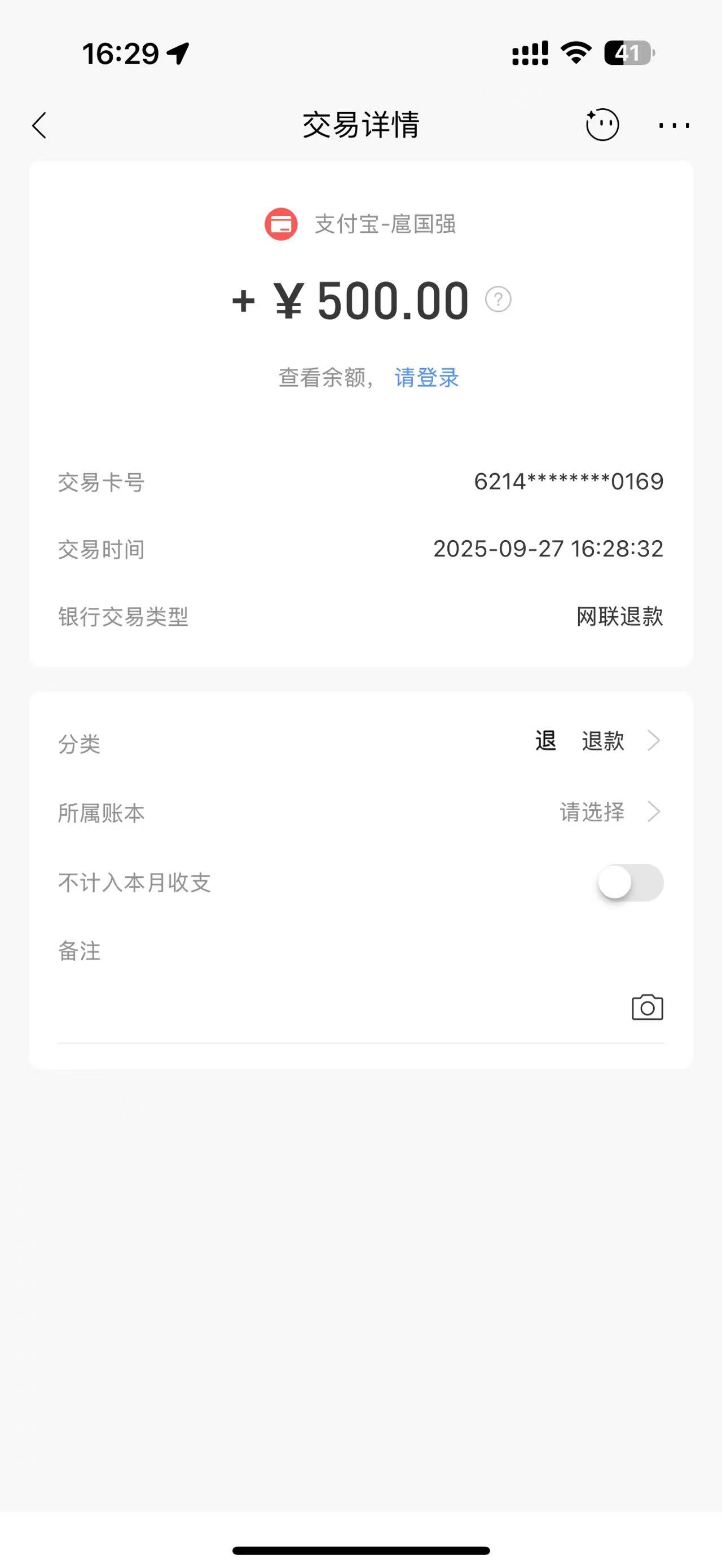The width and height of the screenshot is (722, 1568).
Task: Go back from transaction details
Action: pos(39,126)
